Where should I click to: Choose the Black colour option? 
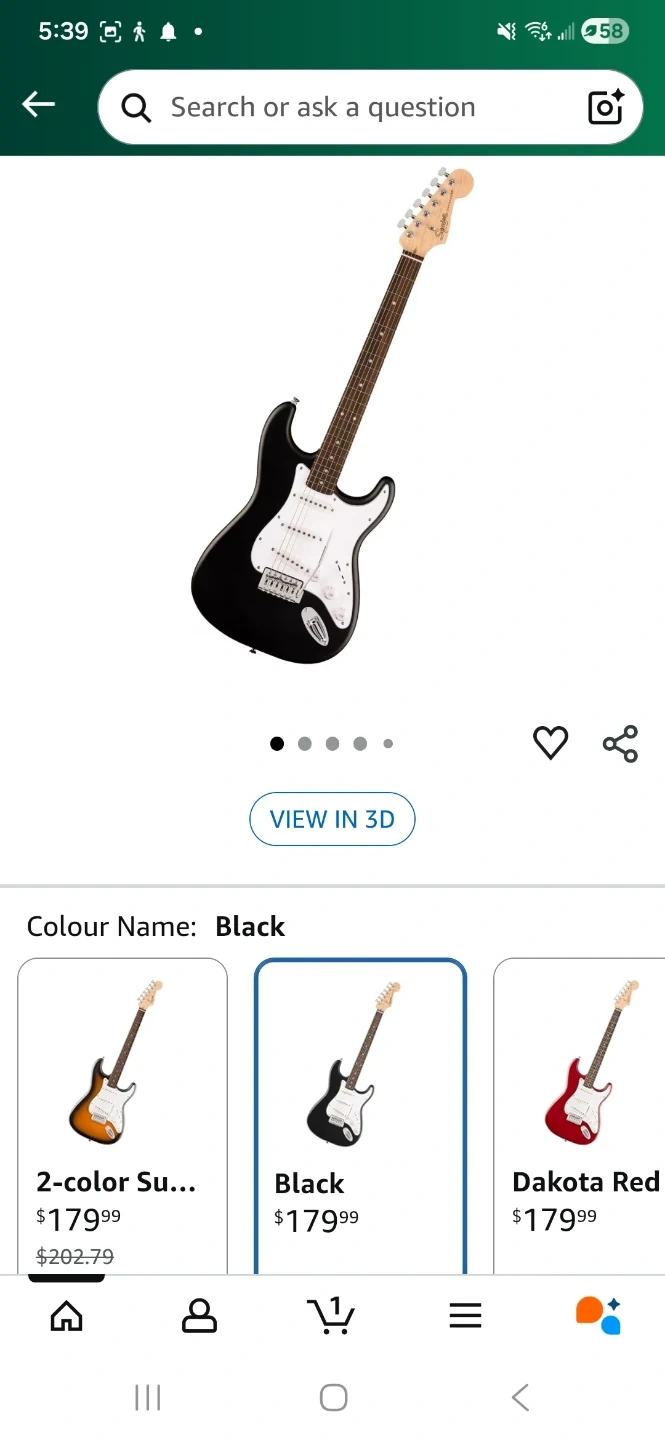360,1110
